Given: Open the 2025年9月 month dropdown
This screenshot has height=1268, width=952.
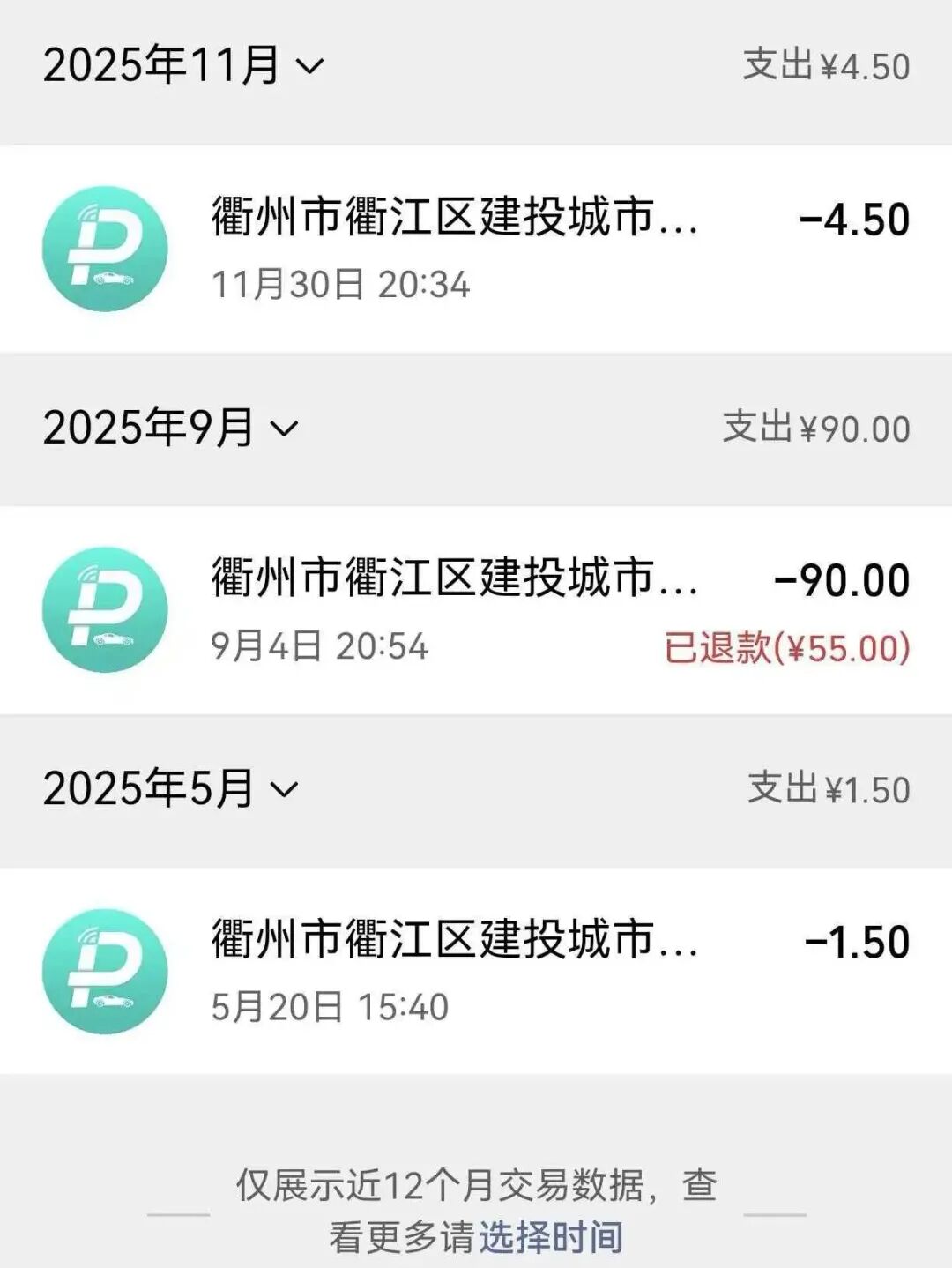Looking at the screenshot, I should 170,428.
